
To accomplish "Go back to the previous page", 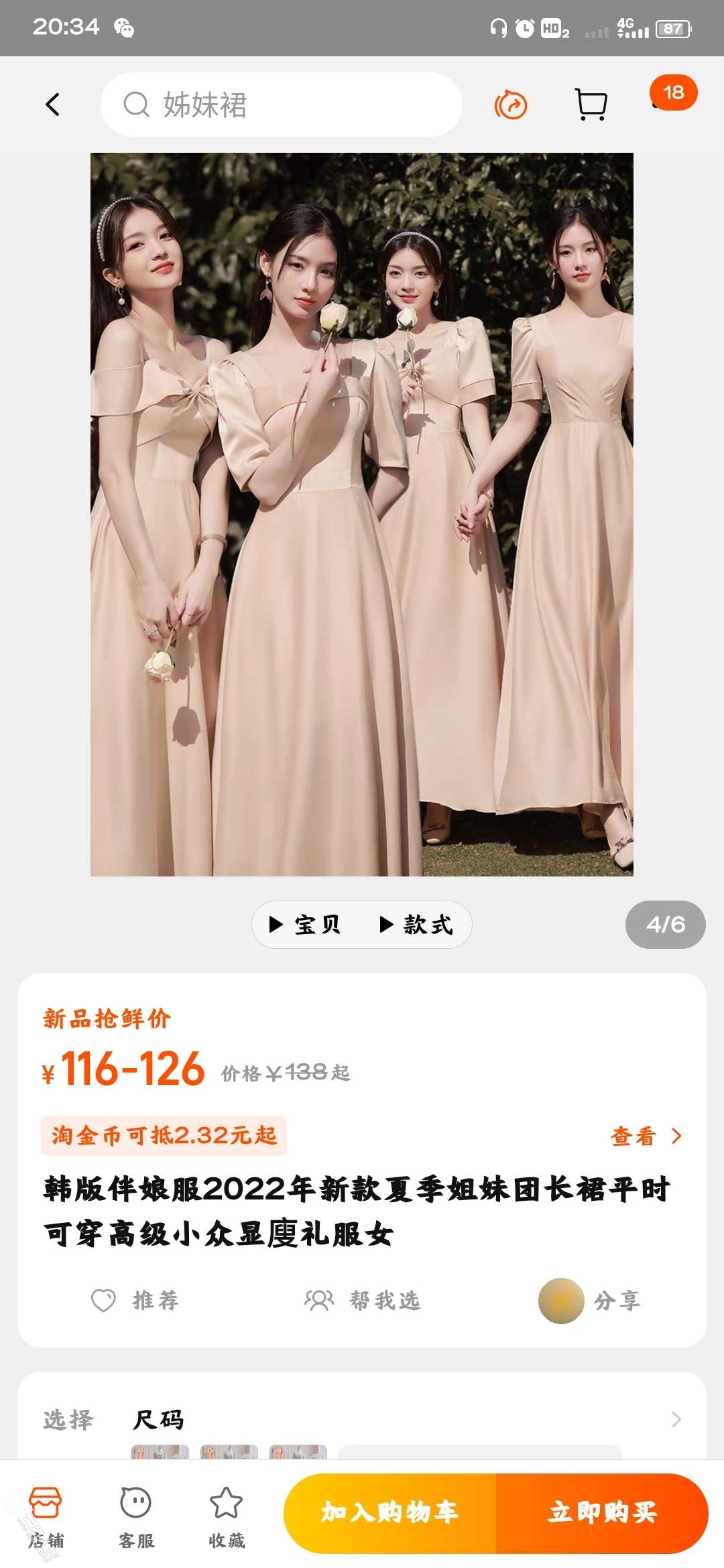I will click(x=52, y=105).
